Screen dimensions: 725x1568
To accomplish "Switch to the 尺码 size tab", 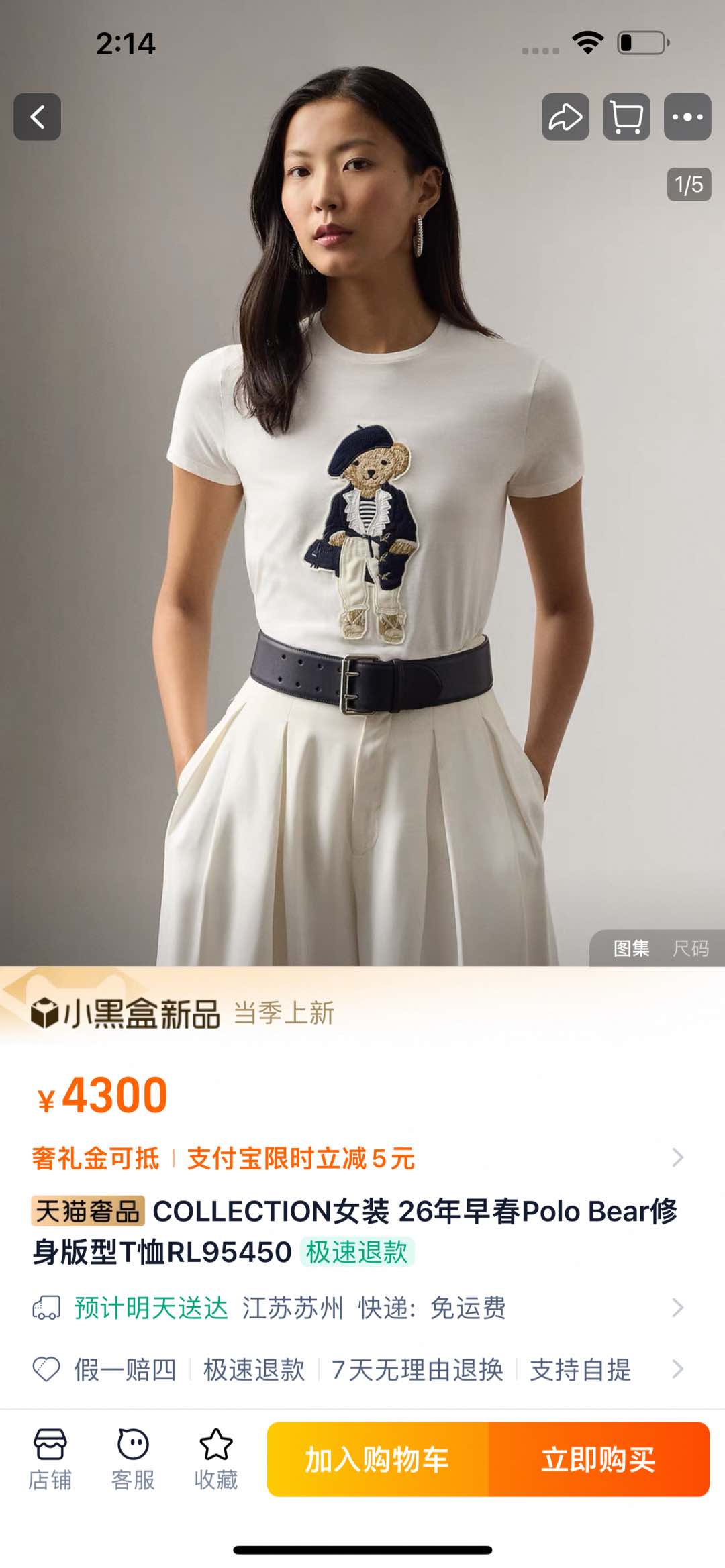I will tap(691, 948).
